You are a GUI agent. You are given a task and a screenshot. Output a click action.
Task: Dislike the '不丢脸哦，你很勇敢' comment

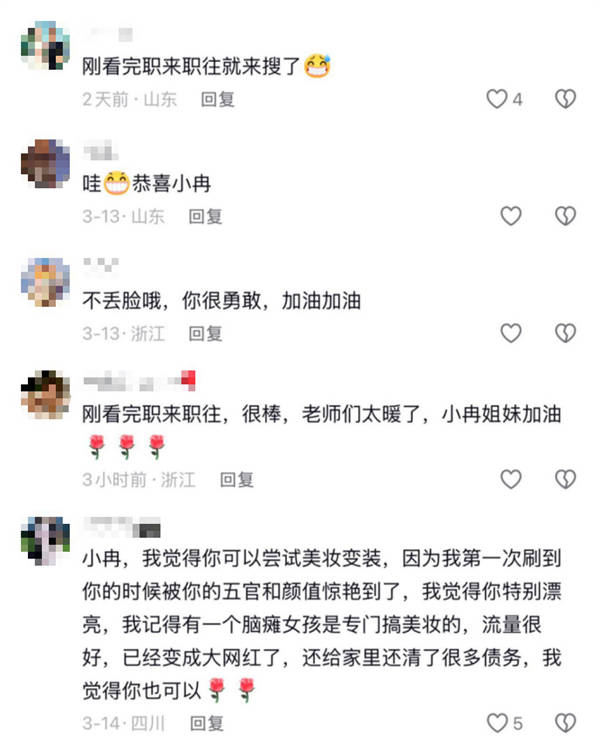(565, 333)
